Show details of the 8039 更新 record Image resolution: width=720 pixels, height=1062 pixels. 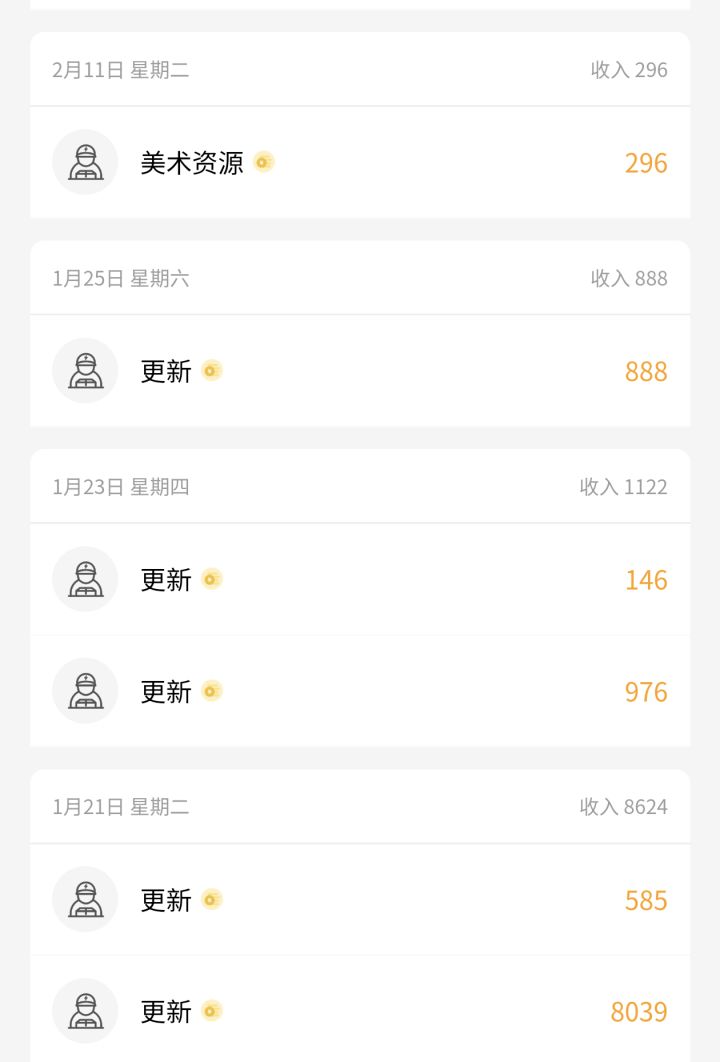(360, 1012)
